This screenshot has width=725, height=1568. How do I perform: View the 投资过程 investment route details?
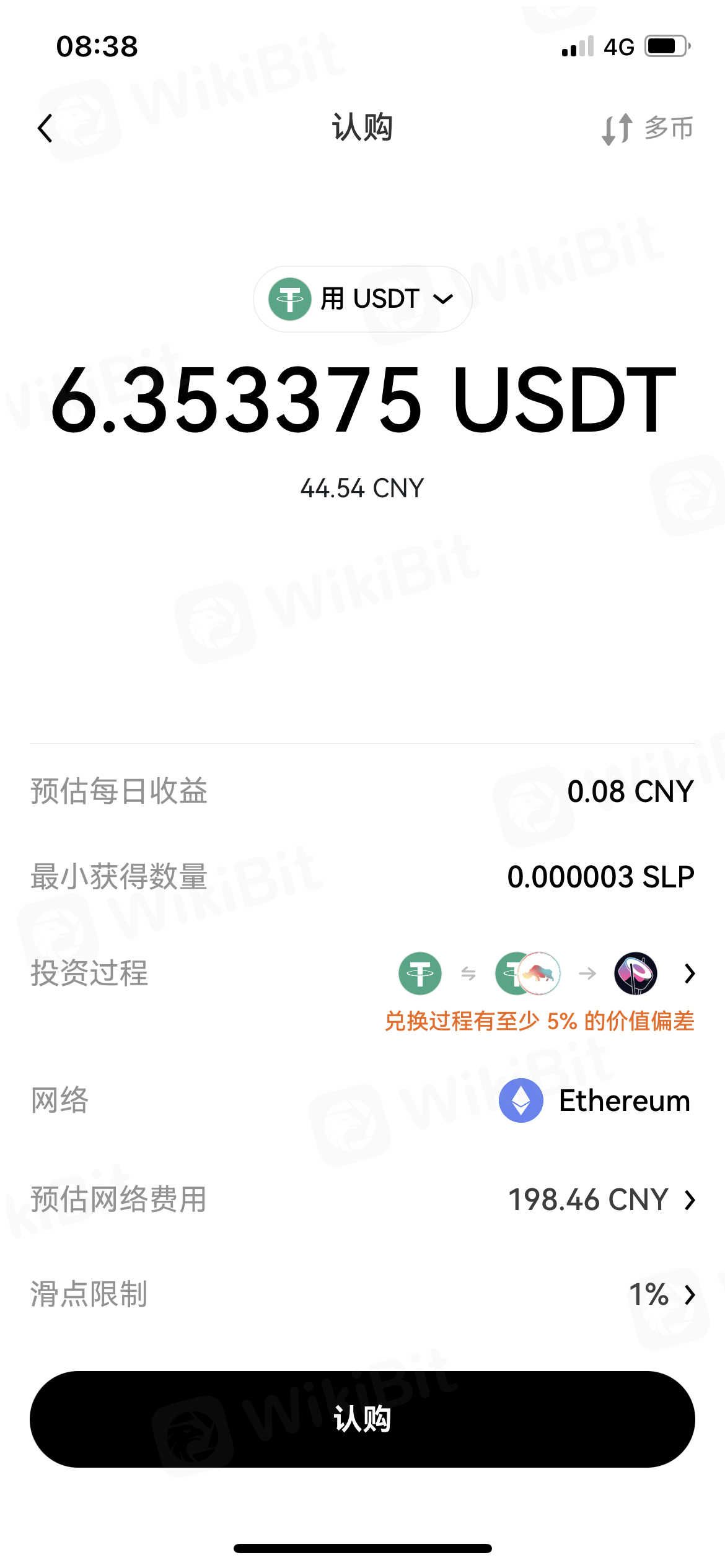[689, 973]
